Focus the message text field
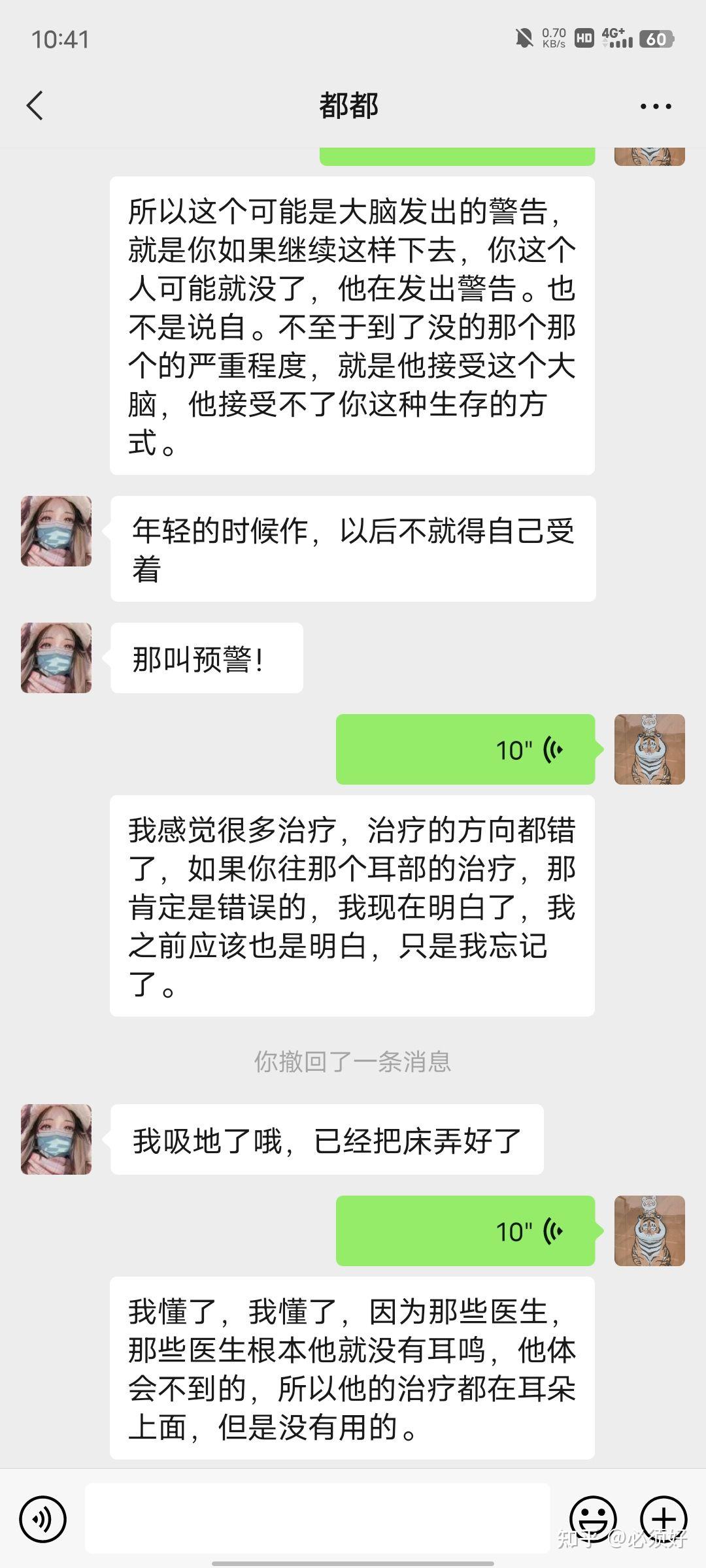 (318, 1518)
